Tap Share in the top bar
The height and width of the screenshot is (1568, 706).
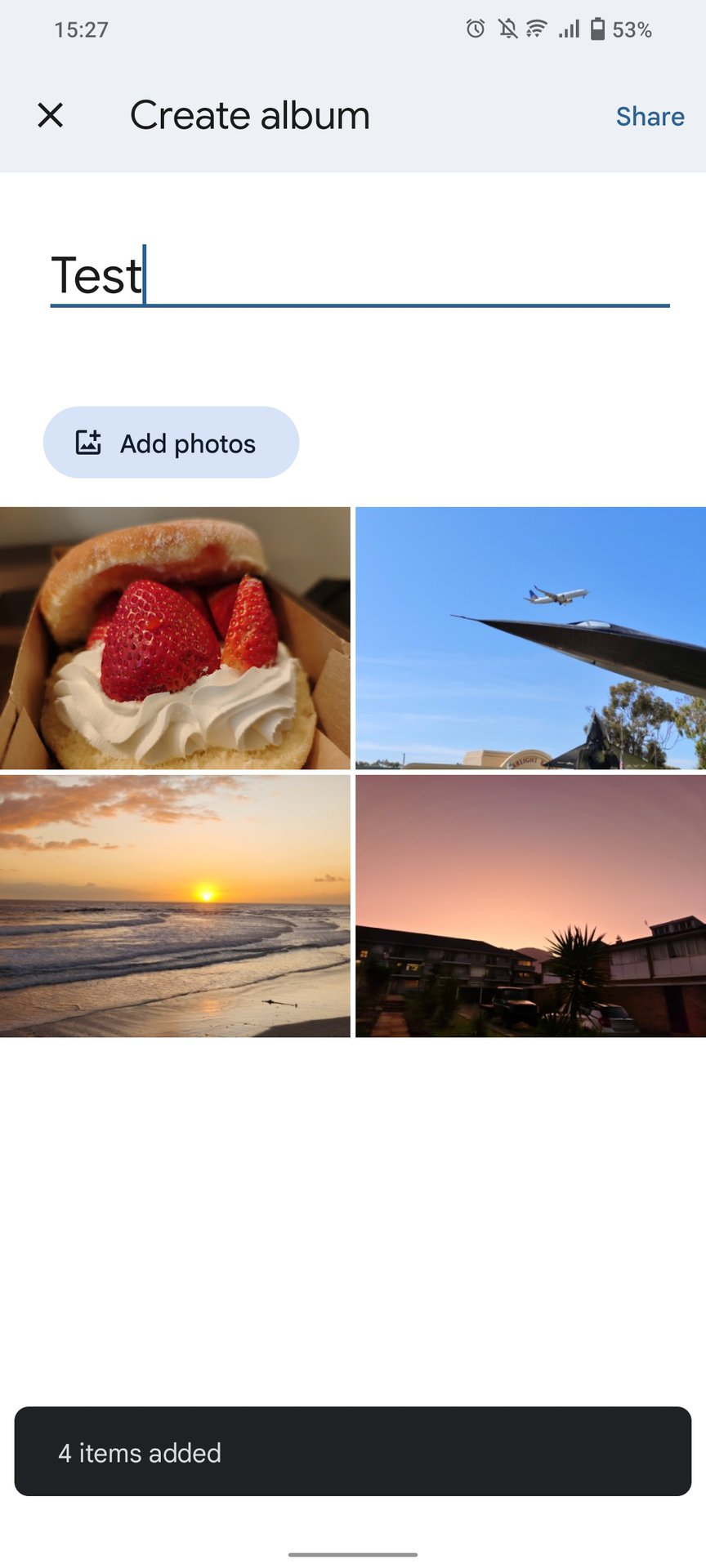(650, 117)
